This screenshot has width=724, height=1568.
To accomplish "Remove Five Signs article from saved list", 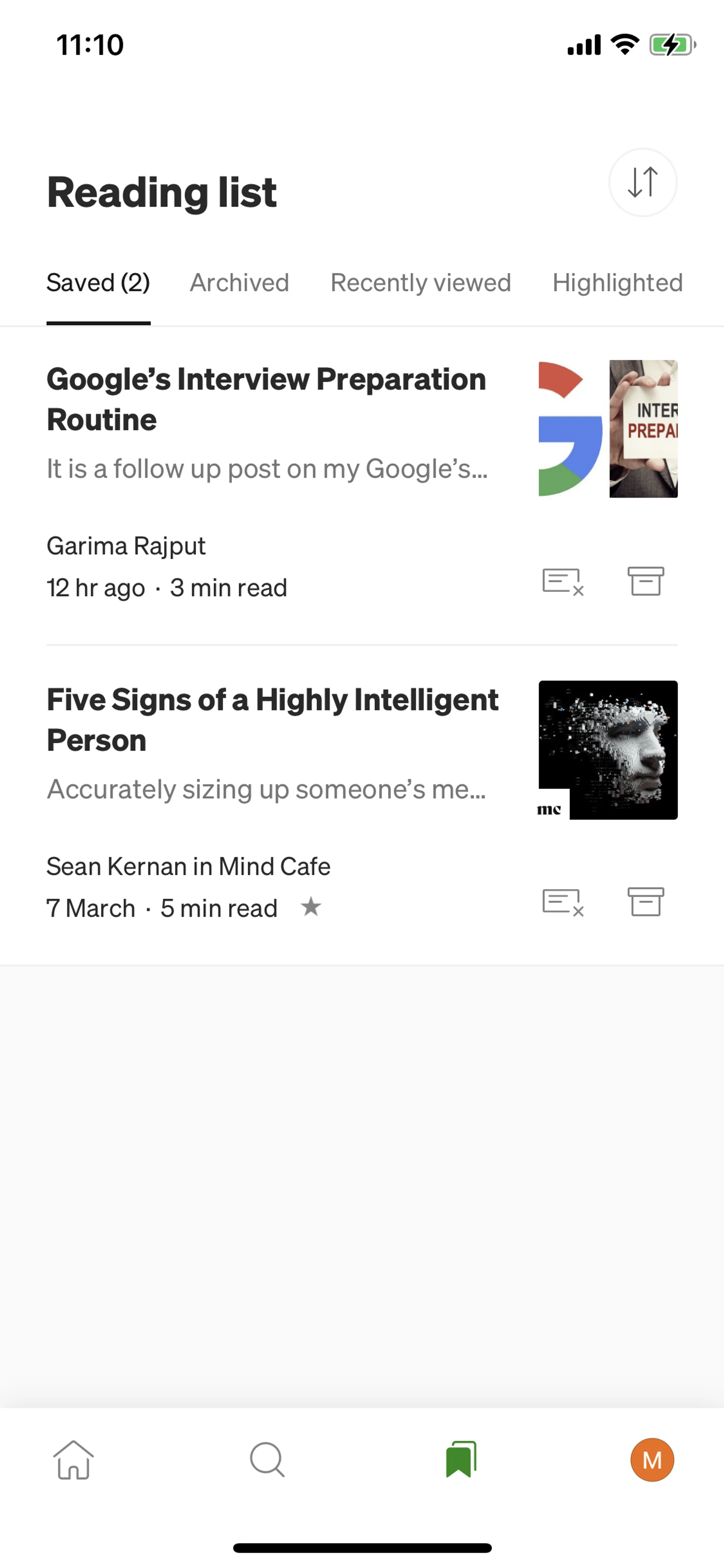I will point(563,901).
